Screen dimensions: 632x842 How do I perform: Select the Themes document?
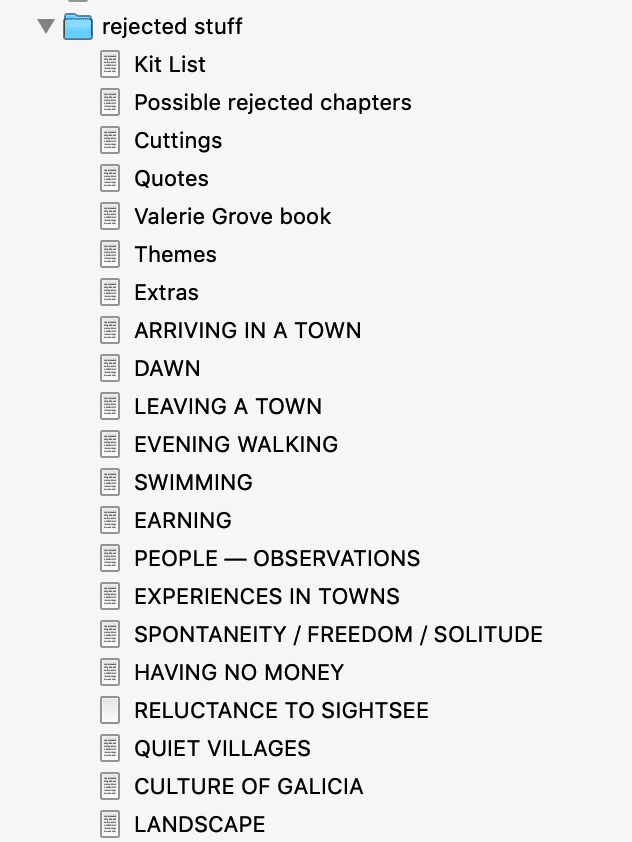175,255
